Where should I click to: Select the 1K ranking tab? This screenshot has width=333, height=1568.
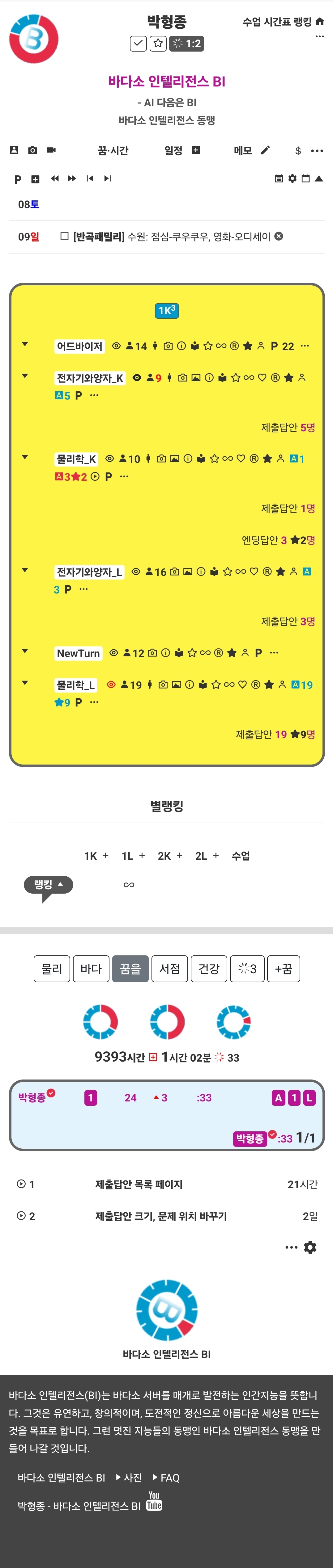90,856
